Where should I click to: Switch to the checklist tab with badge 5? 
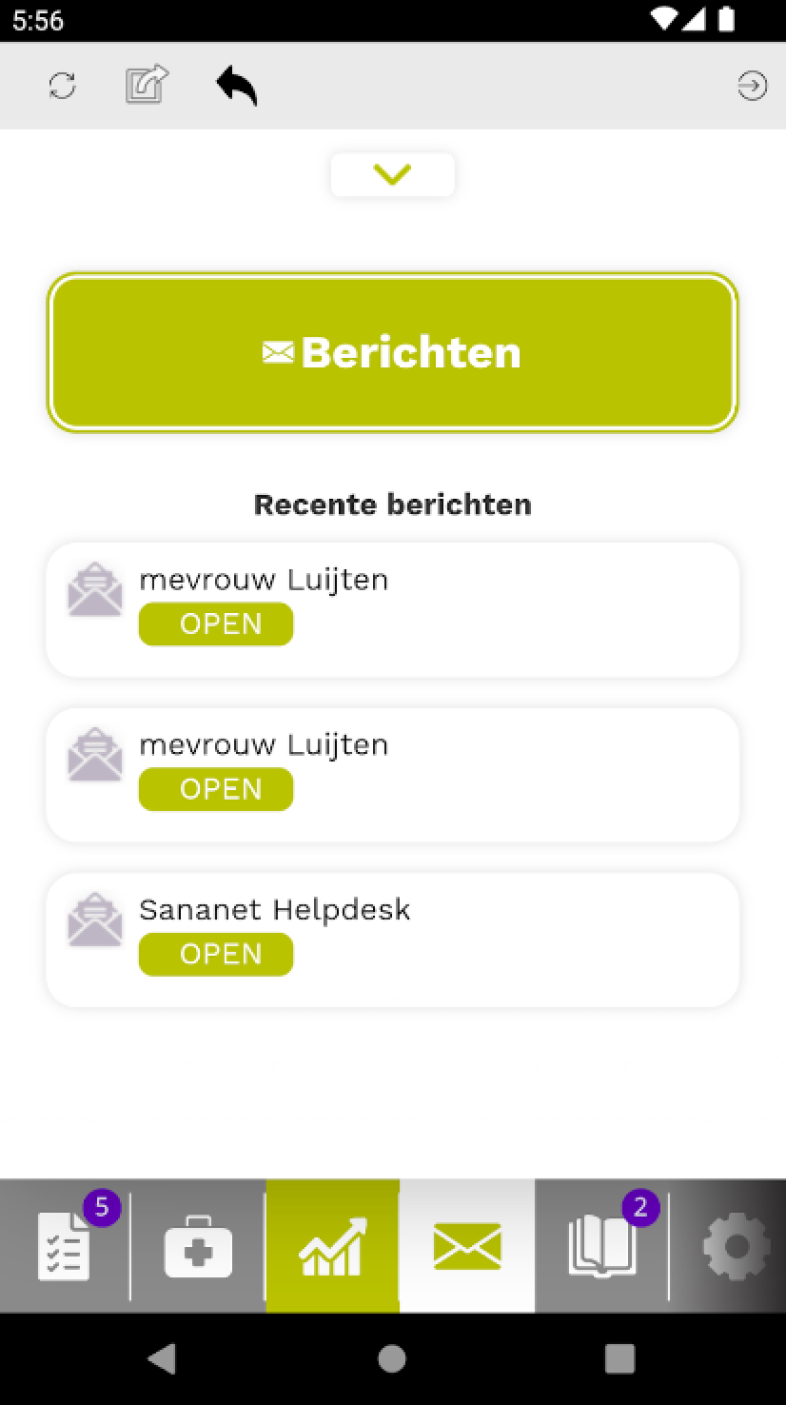pos(65,1246)
